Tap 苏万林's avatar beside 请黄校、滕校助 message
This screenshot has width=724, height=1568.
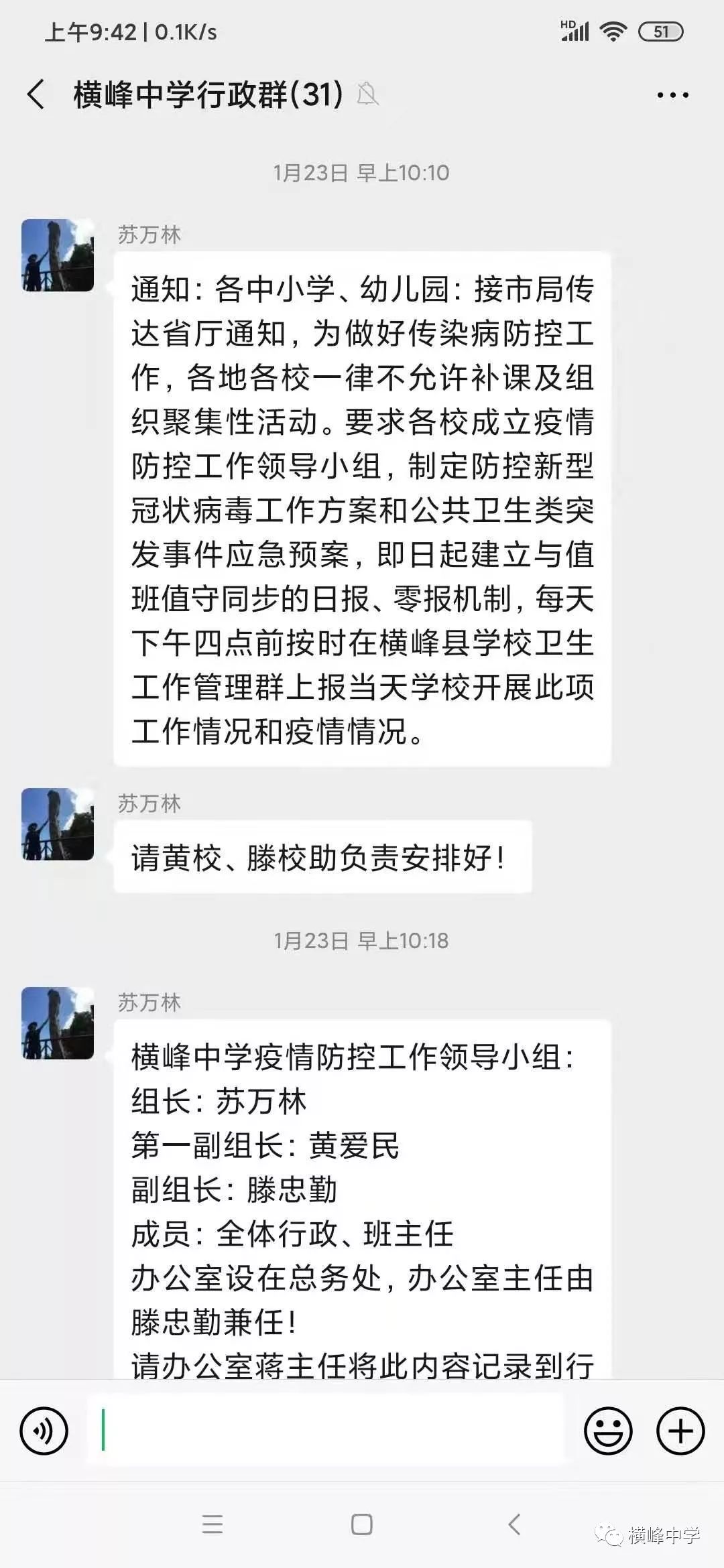(x=58, y=824)
